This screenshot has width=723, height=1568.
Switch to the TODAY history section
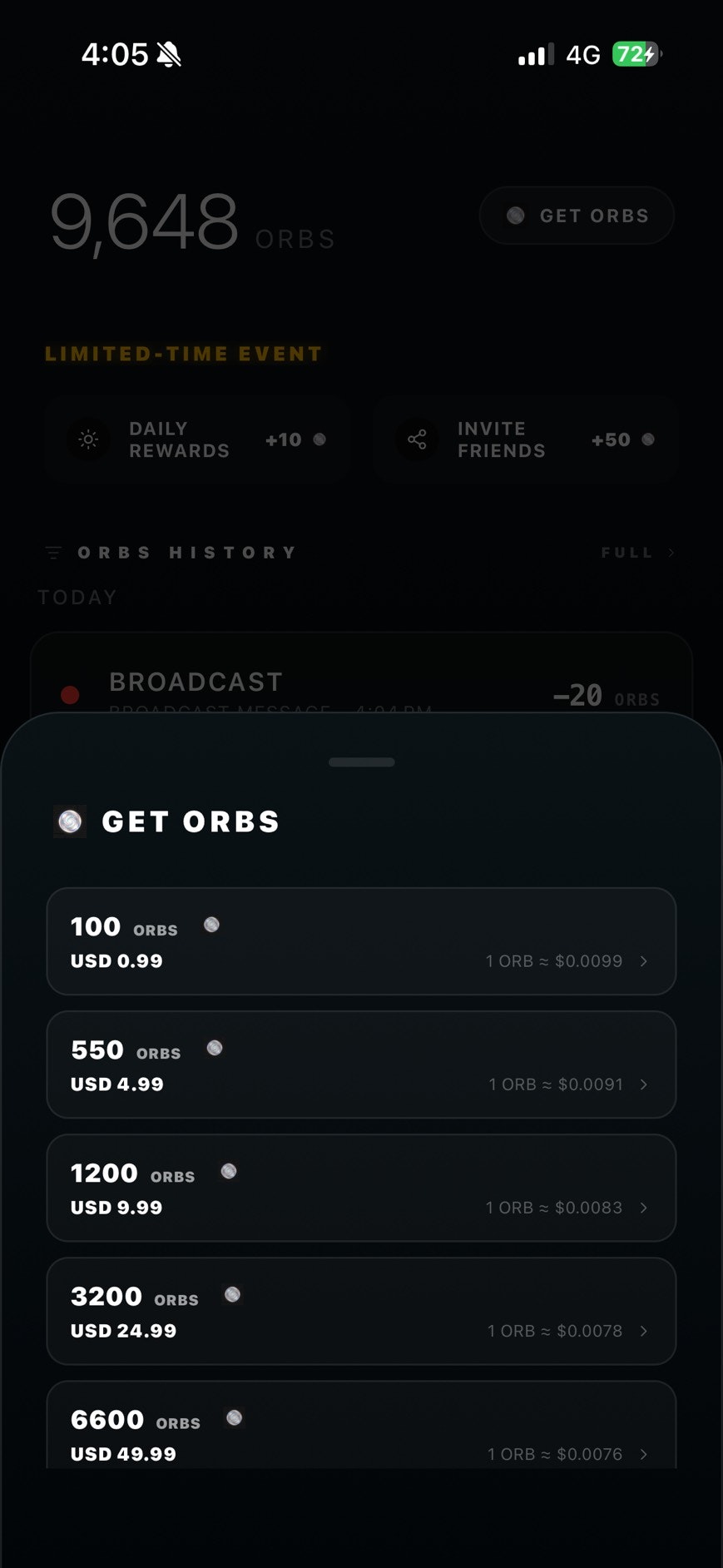point(77,597)
